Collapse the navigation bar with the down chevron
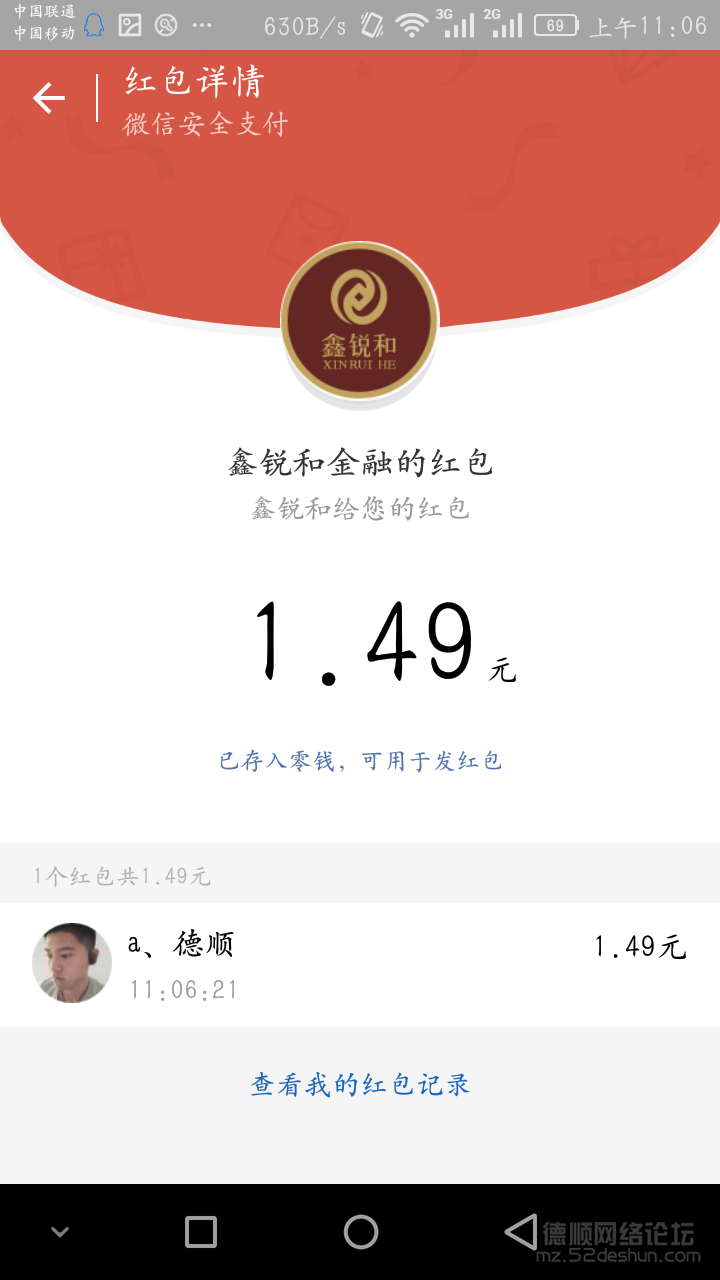This screenshot has width=720, height=1280. click(58, 1232)
